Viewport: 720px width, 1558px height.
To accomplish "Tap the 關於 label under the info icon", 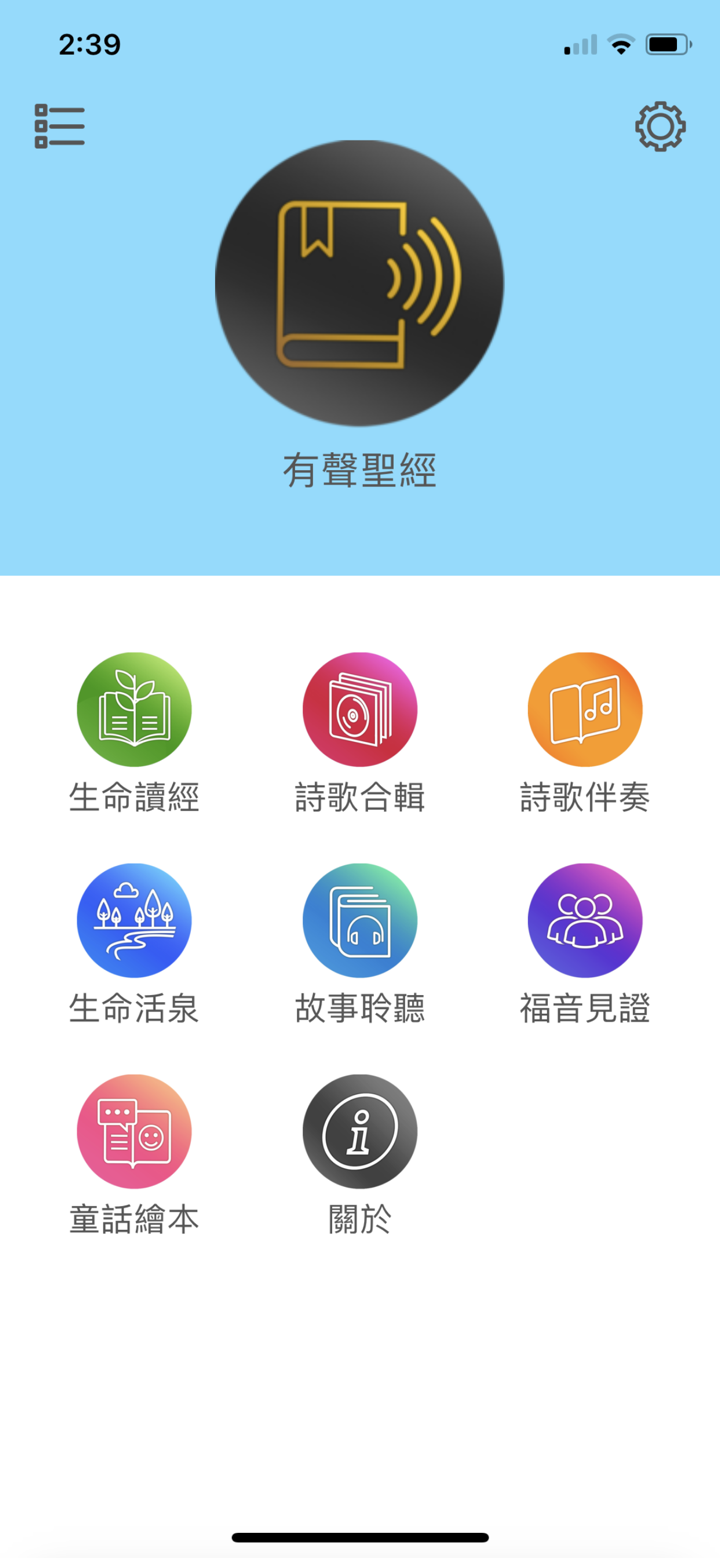I will (360, 1218).
